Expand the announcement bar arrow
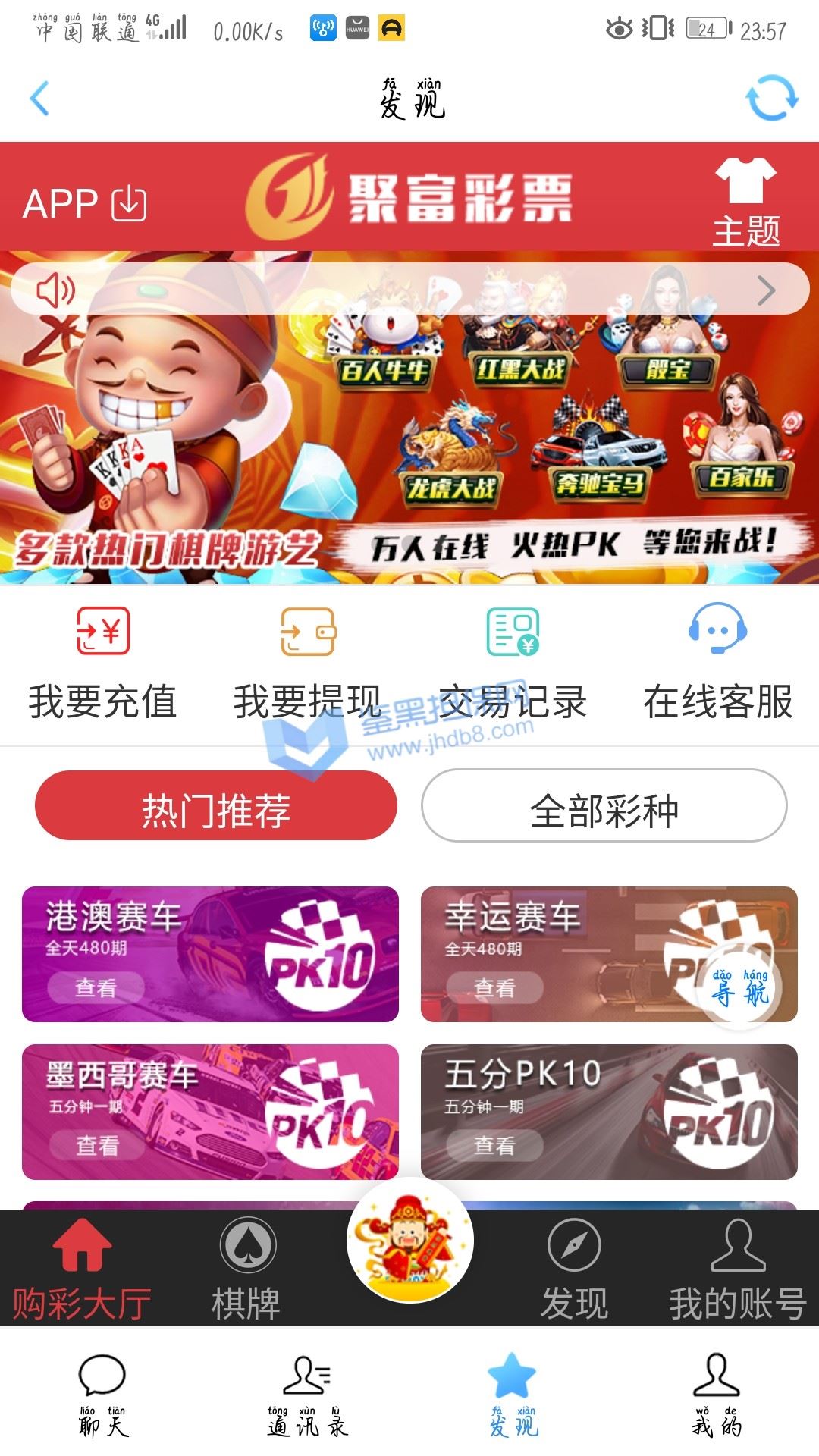This screenshot has width=819, height=1456. 767,290
